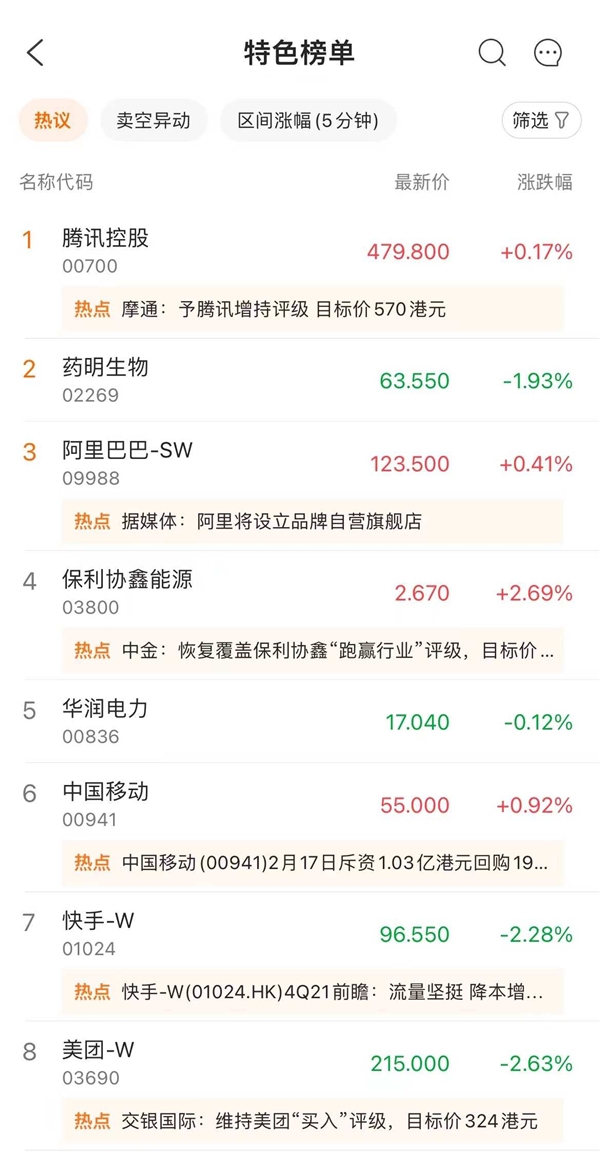Switch to the 卖空异动 tab
This screenshot has height=1163, width=600.
point(153,121)
